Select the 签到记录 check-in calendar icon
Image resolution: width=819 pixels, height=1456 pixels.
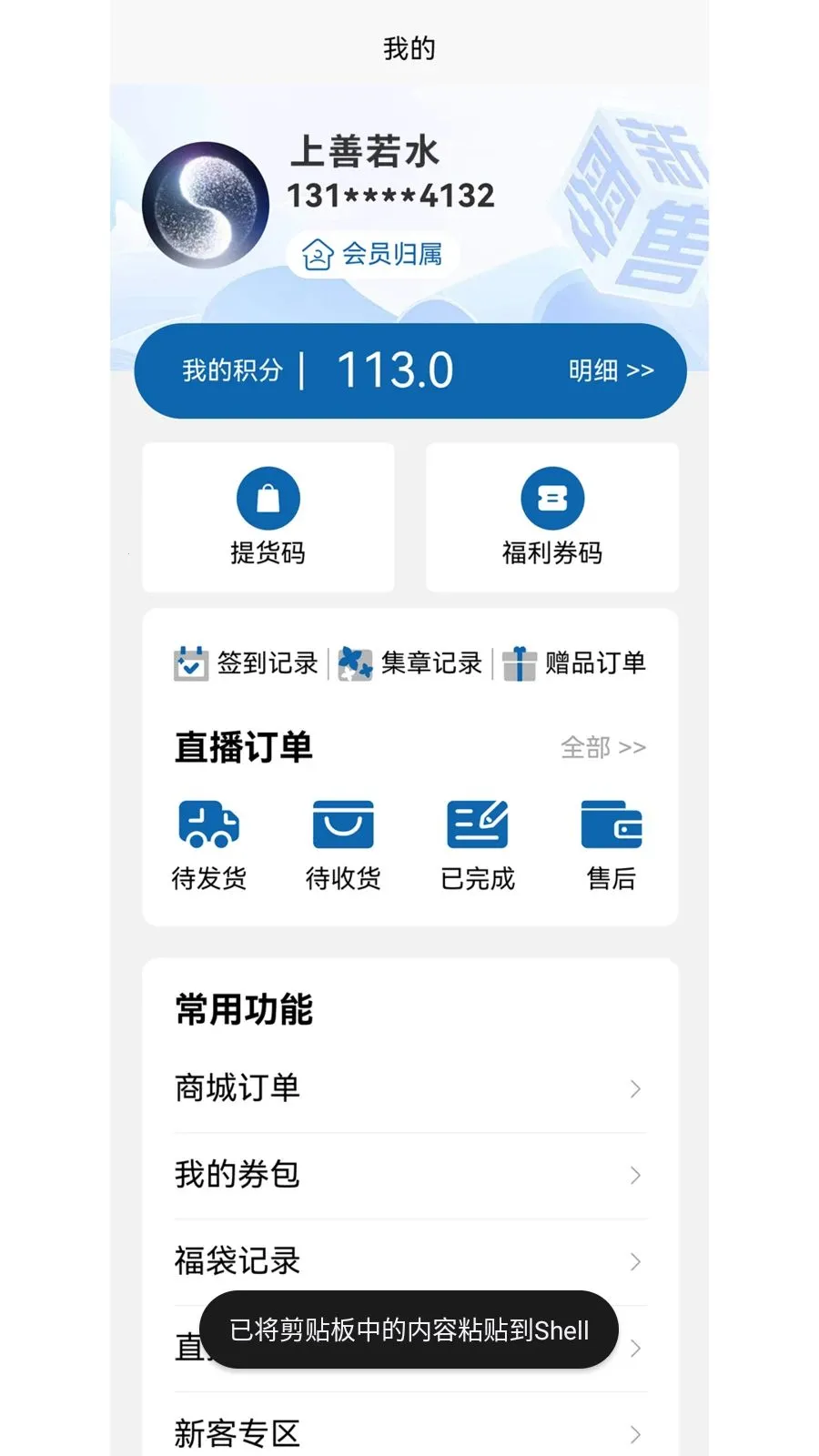click(190, 663)
